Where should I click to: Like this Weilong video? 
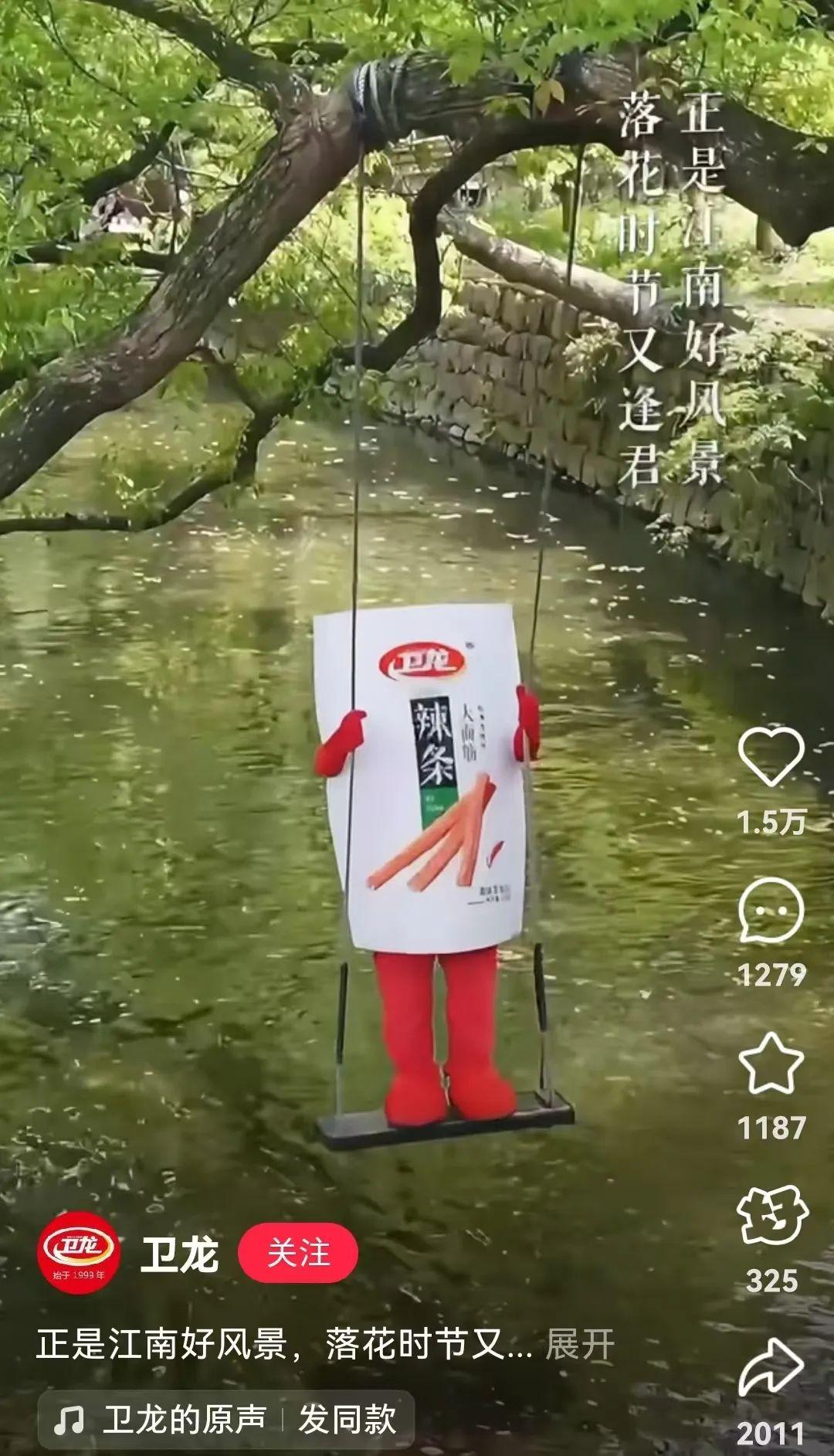(771, 756)
